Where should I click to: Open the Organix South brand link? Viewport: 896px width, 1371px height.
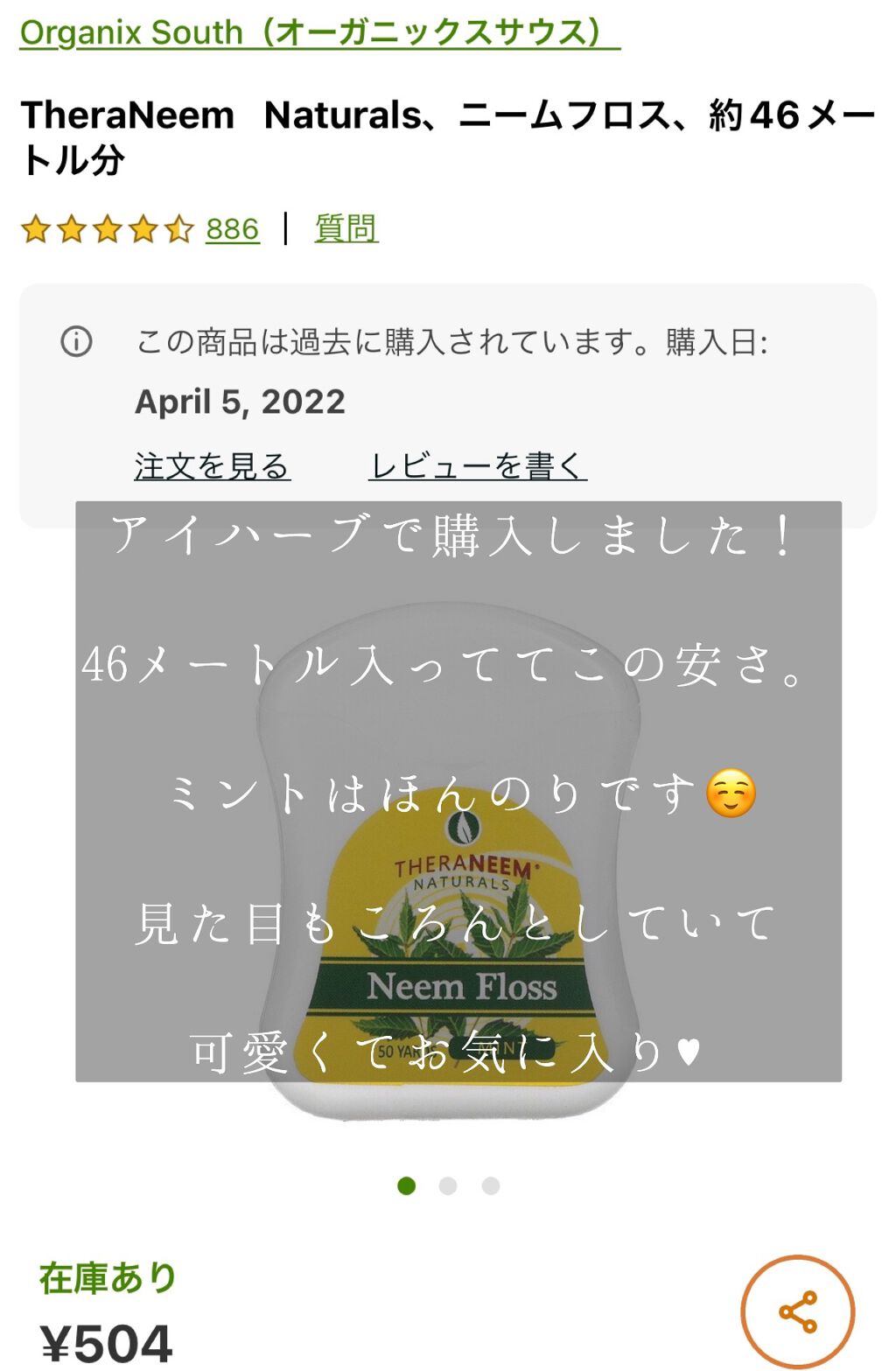(x=319, y=32)
